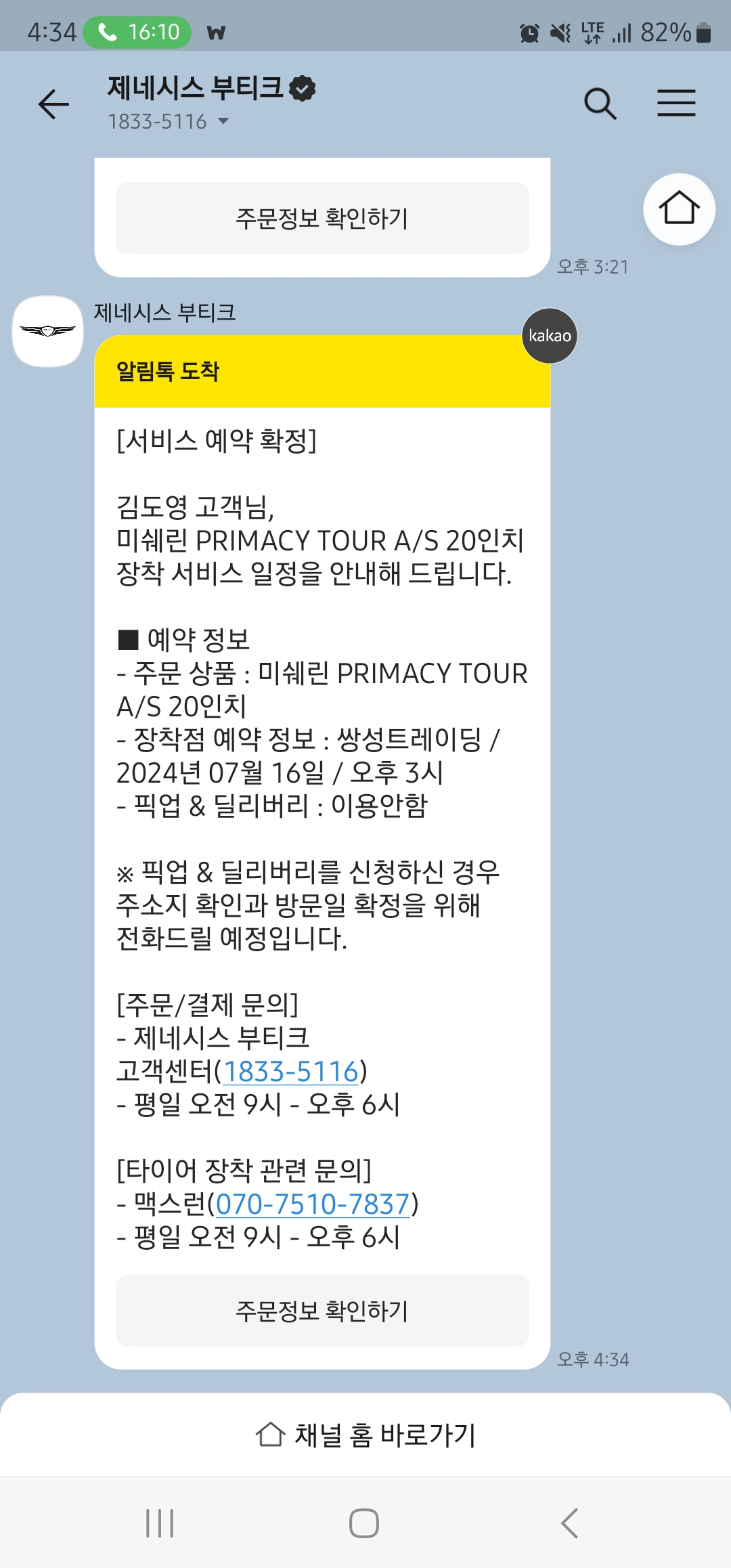Expand the 1833-5116 phone number dropdown
The width and height of the screenshot is (731, 1568).
pyautogui.click(x=223, y=122)
